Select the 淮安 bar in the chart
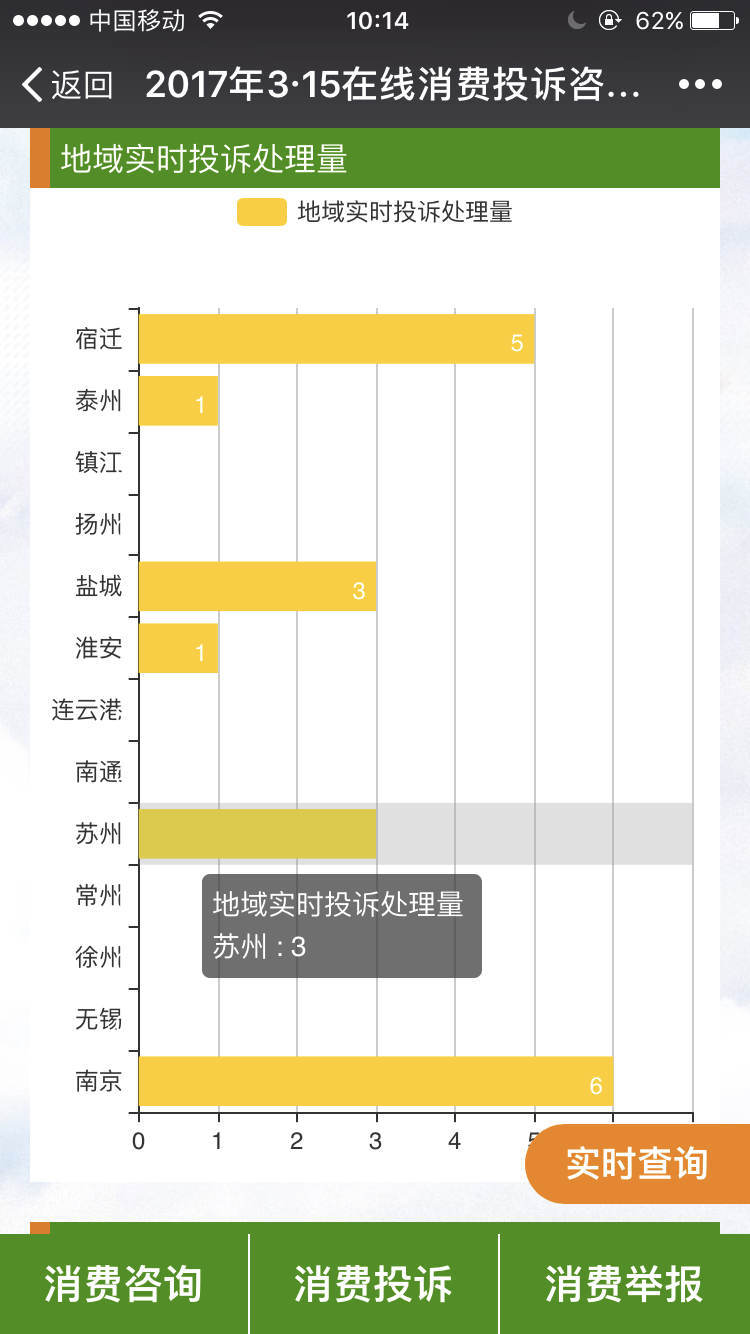 [x=178, y=648]
